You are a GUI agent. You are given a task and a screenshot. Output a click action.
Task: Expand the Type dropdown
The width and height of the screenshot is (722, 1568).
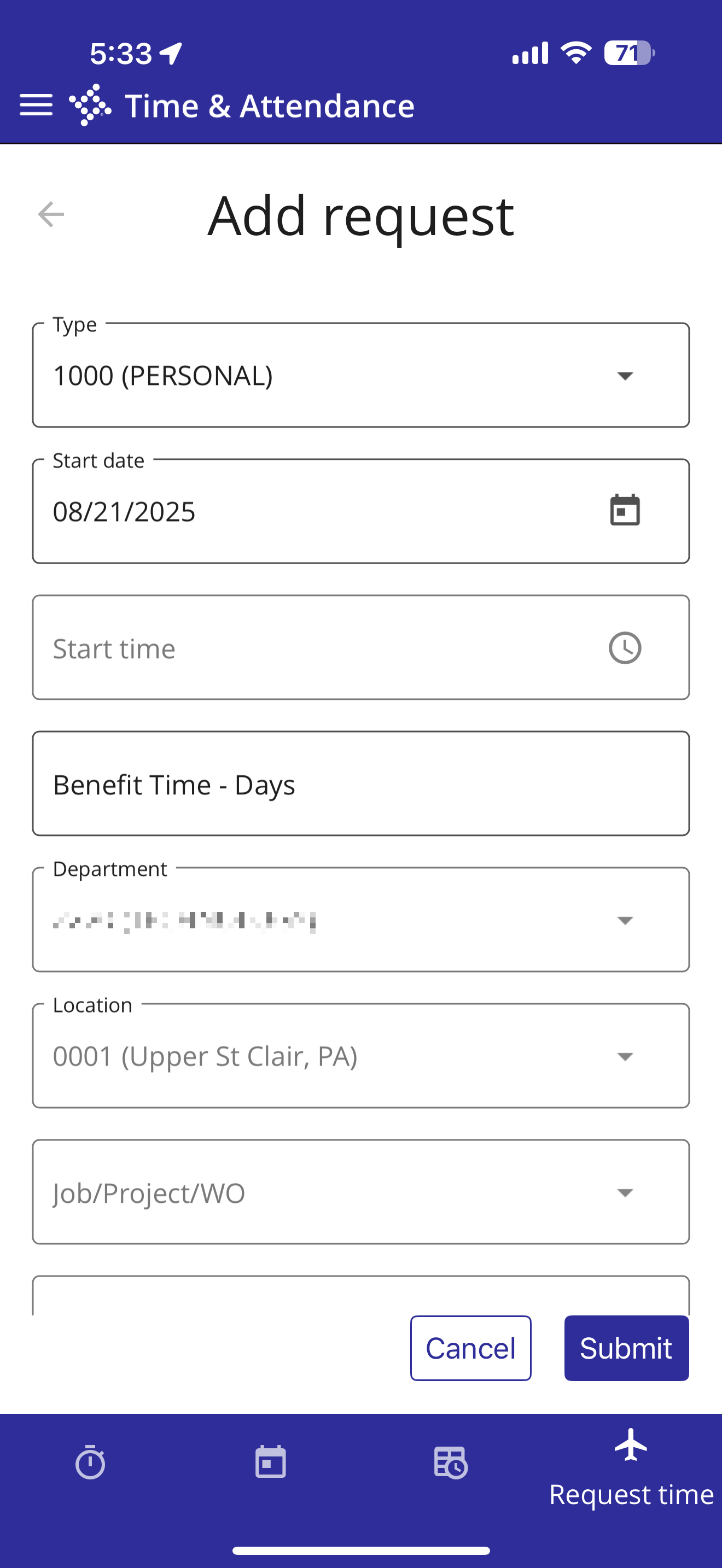[x=361, y=375]
